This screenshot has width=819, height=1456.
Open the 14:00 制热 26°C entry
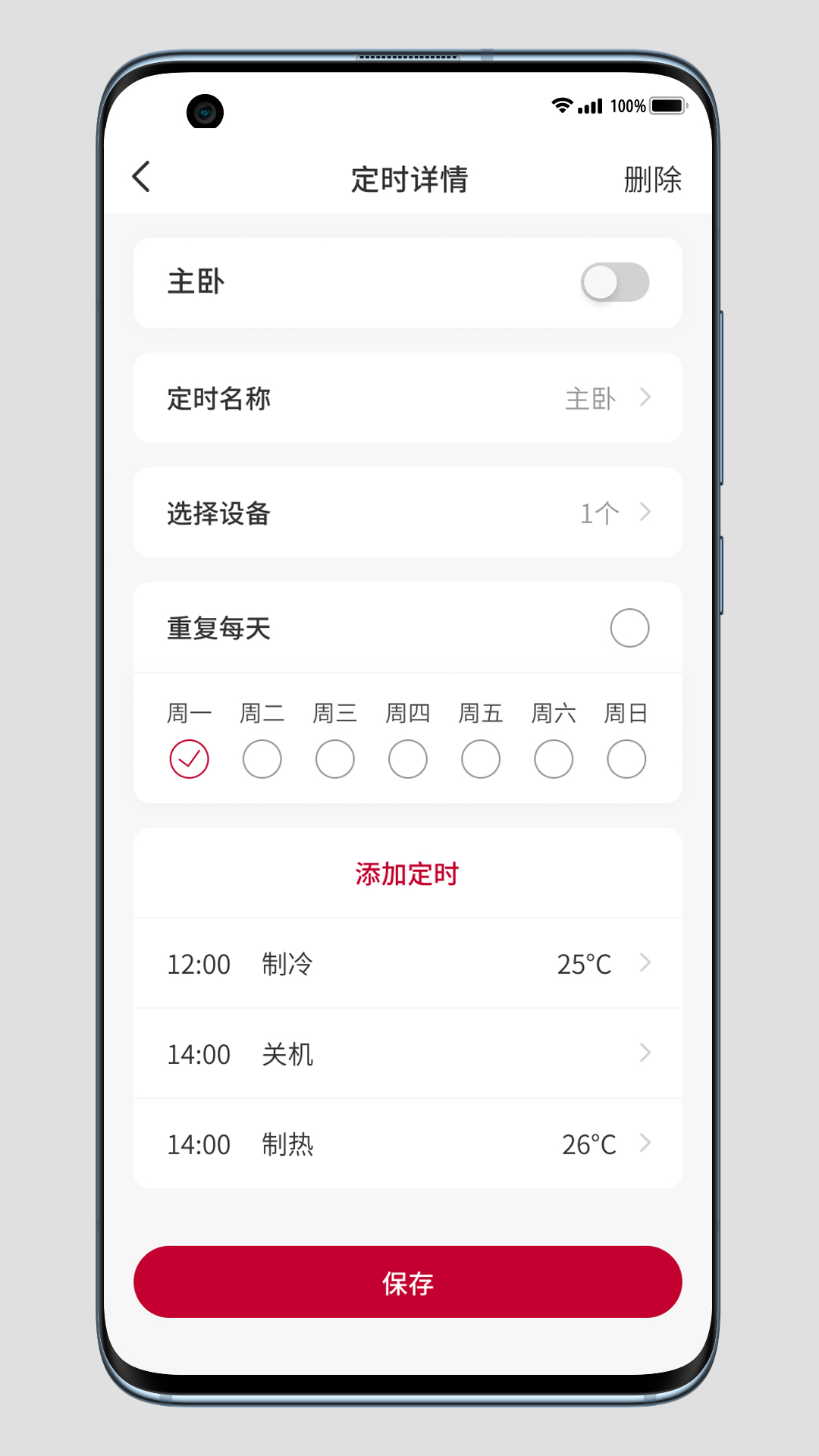(407, 1144)
